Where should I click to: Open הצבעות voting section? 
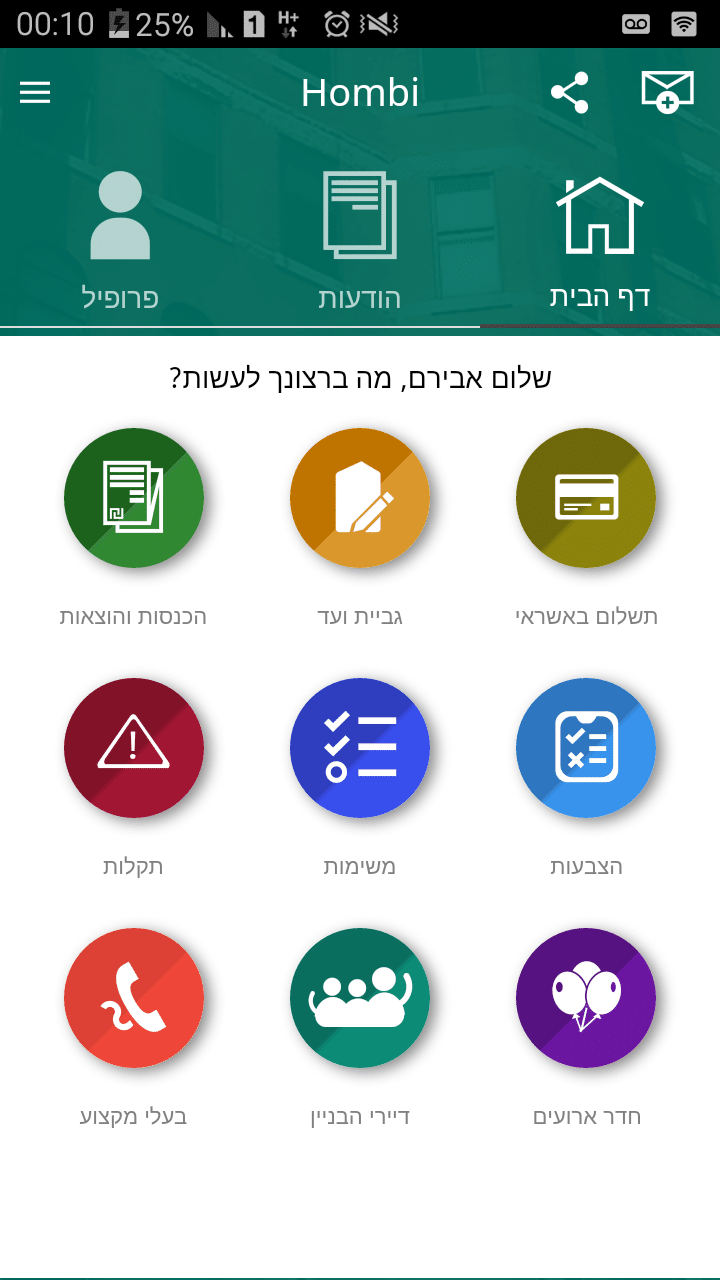click(x=586, y=748)
